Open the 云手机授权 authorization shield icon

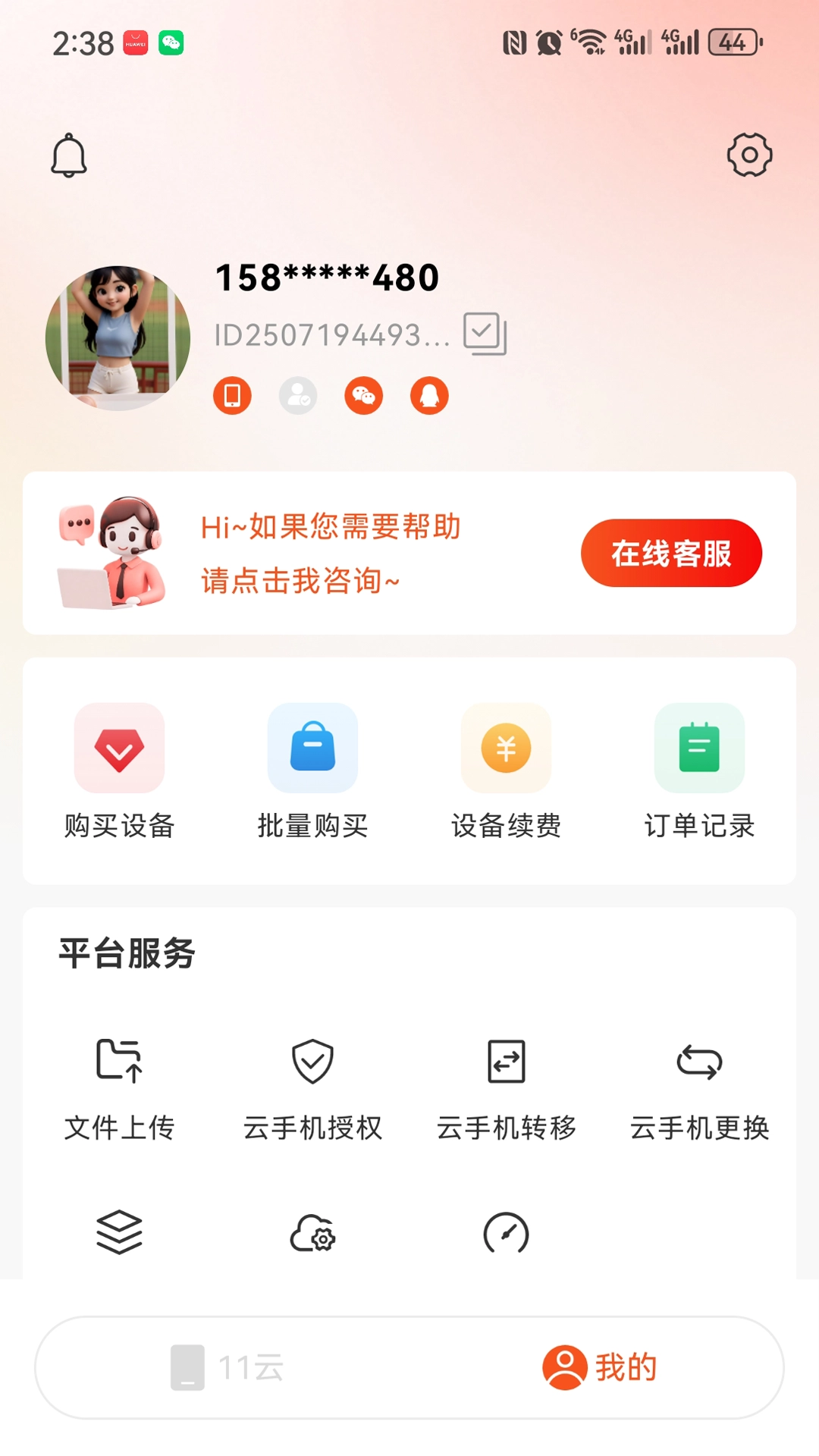pos(312,1062)
